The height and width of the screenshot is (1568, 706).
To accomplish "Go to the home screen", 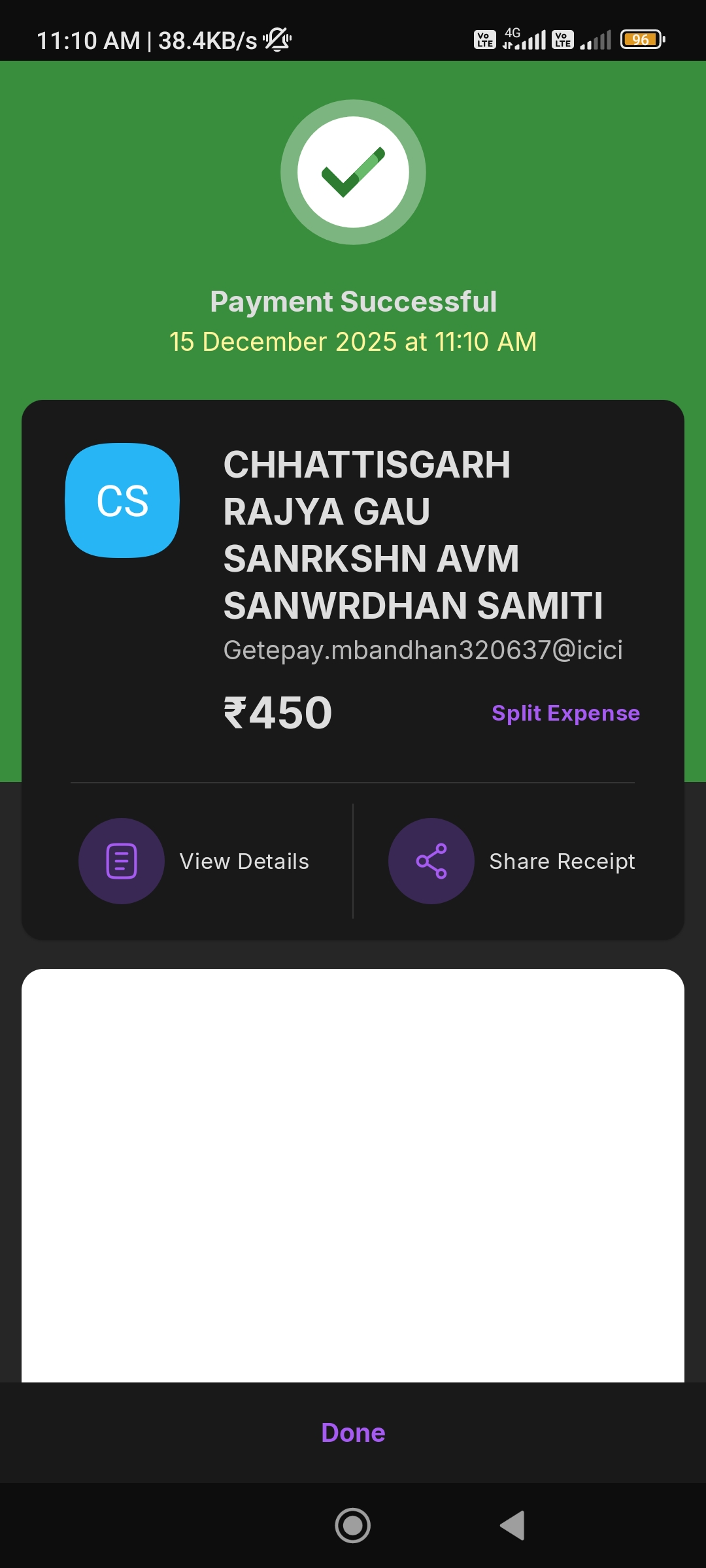I will pos(353,1526).
